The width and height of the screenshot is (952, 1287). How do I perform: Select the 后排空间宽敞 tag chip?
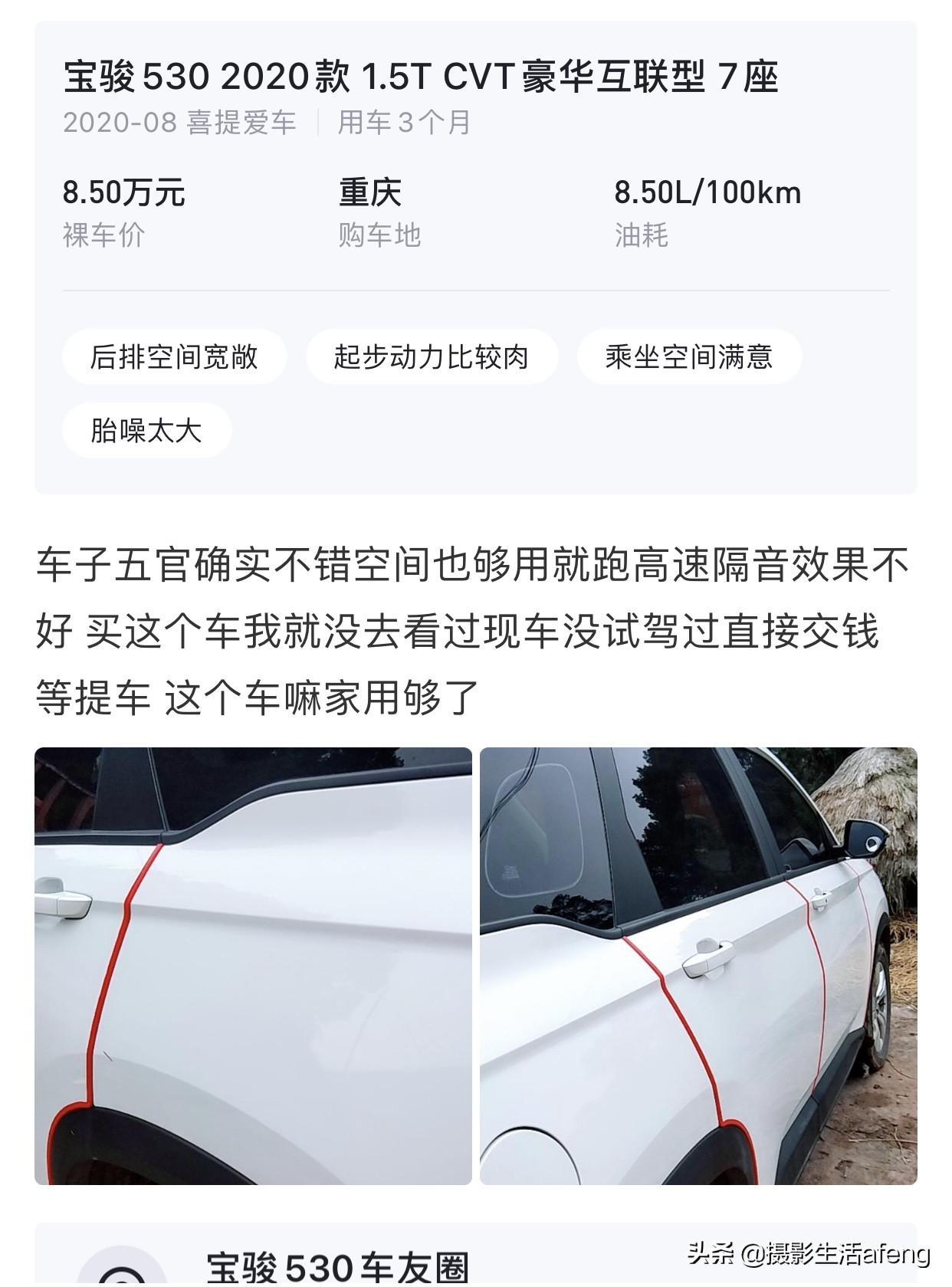coord(174,357)
